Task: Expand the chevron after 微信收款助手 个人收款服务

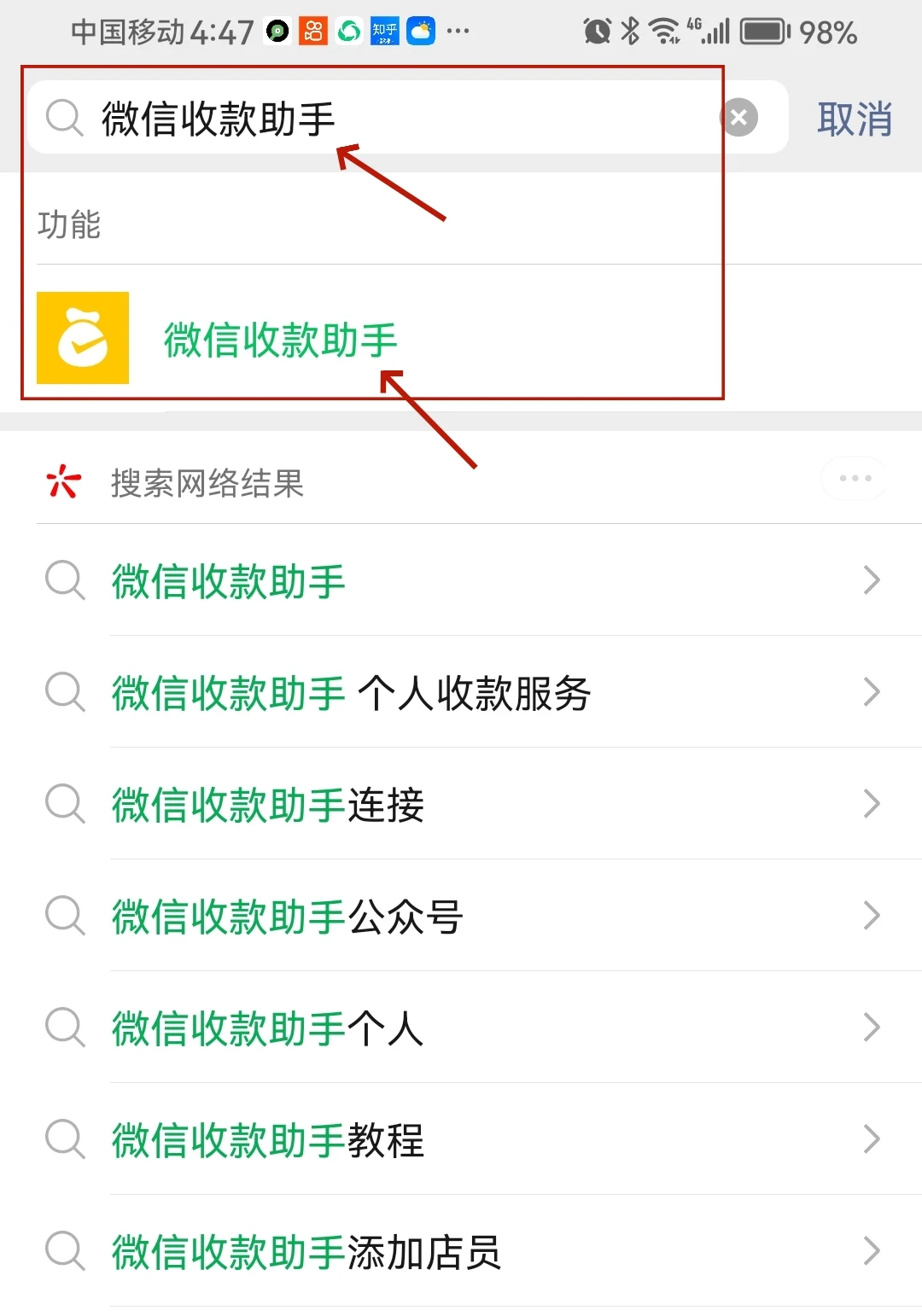Action: 872,693
